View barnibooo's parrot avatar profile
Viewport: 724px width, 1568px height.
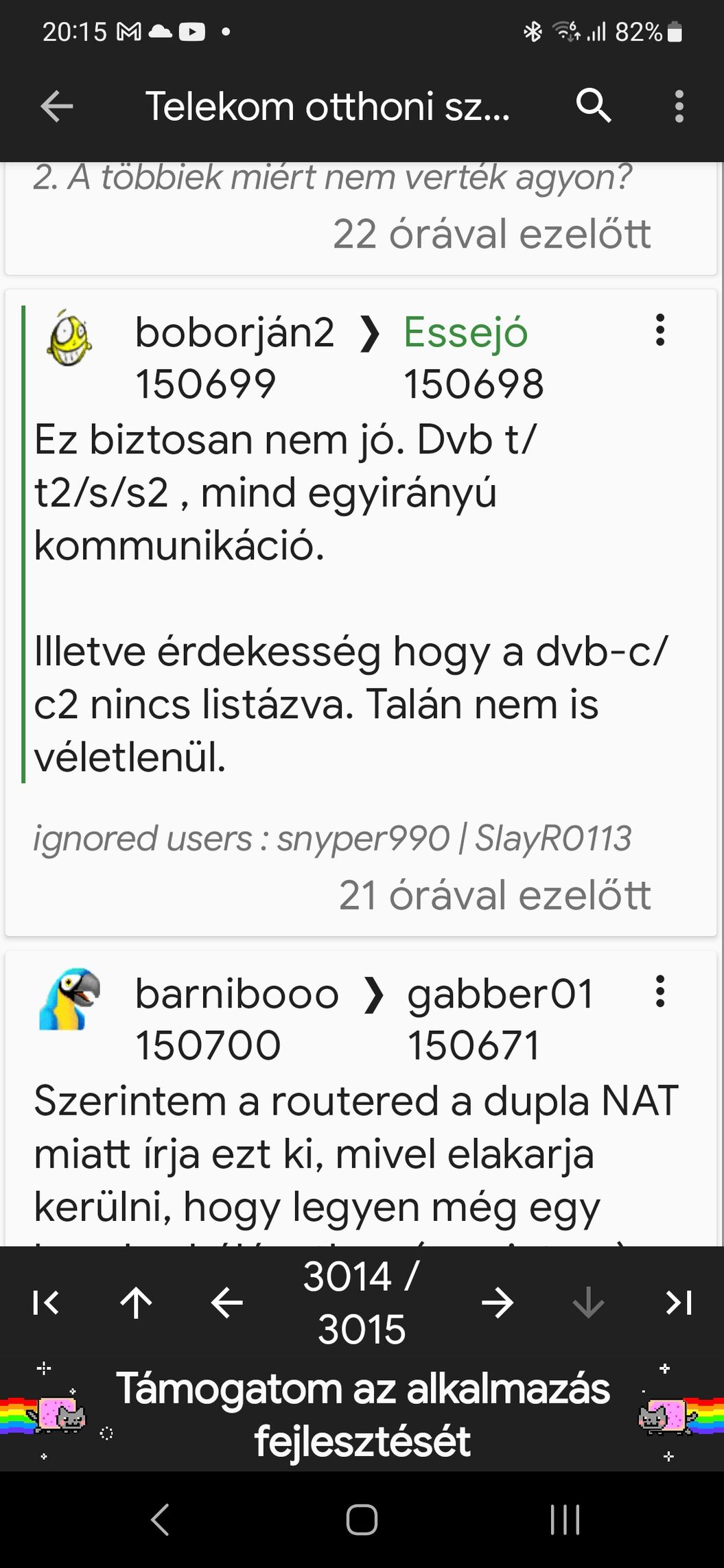click(69, 999)
